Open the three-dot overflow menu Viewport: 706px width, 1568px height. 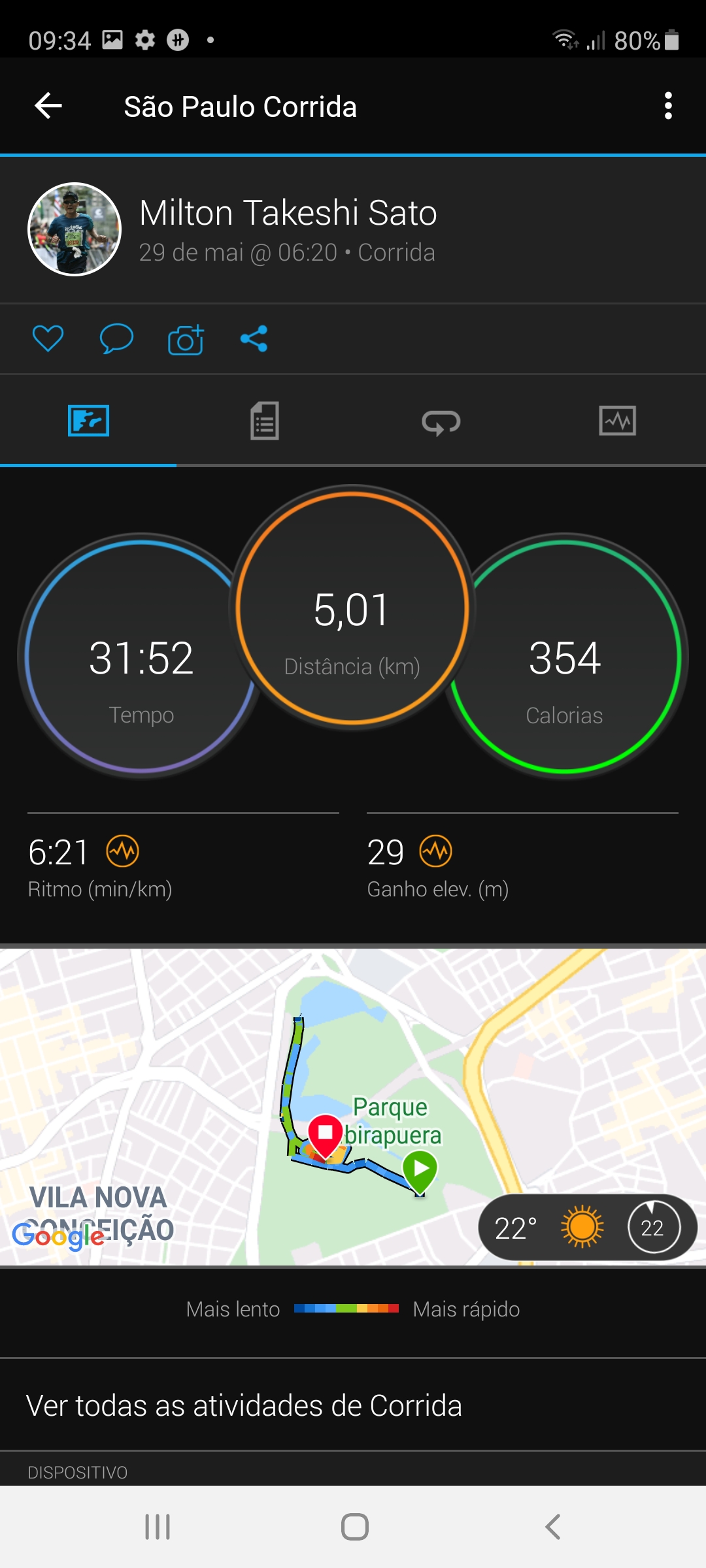[668, 106]
